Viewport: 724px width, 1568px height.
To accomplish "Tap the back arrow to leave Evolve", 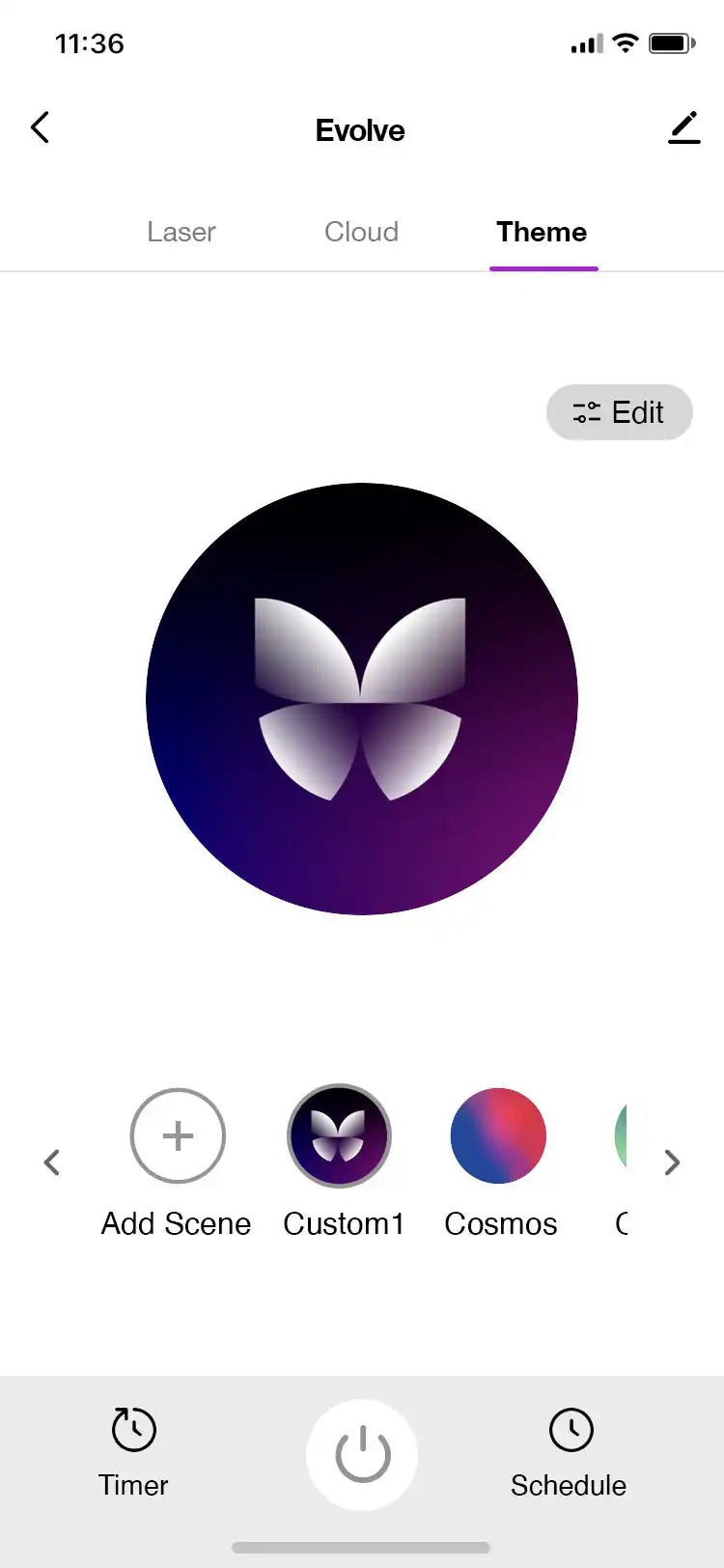I will pyautogui.click(x=41, y=127).
